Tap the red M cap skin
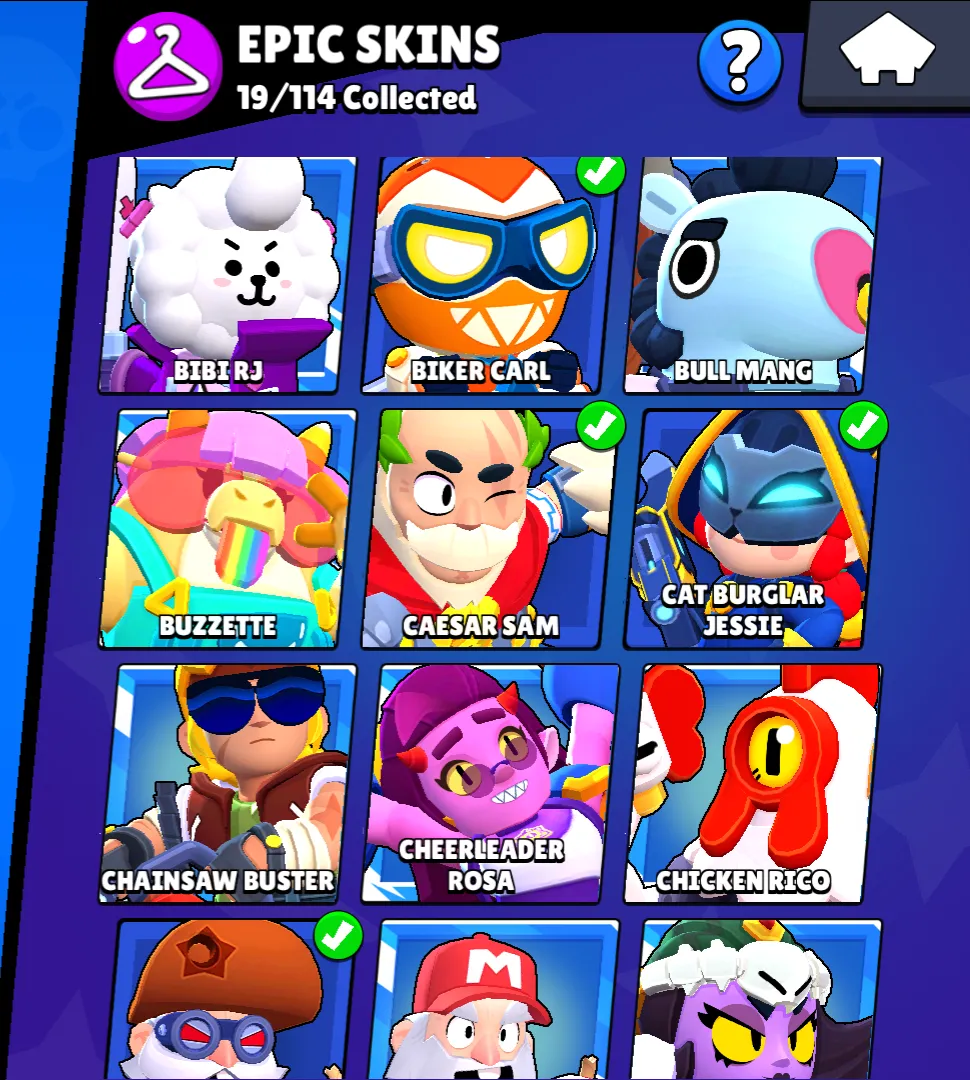 (490, 1000)
